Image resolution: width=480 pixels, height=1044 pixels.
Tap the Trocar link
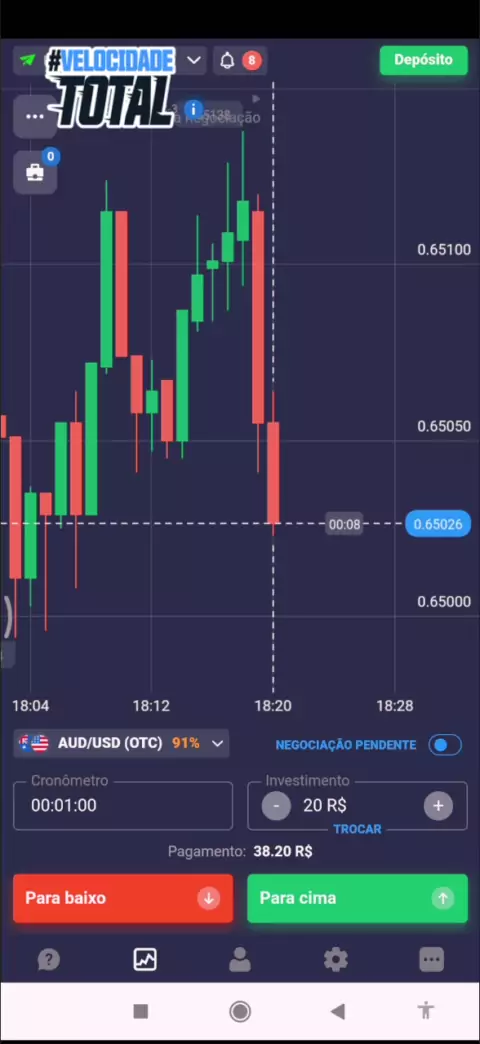[x=358, y=830]
